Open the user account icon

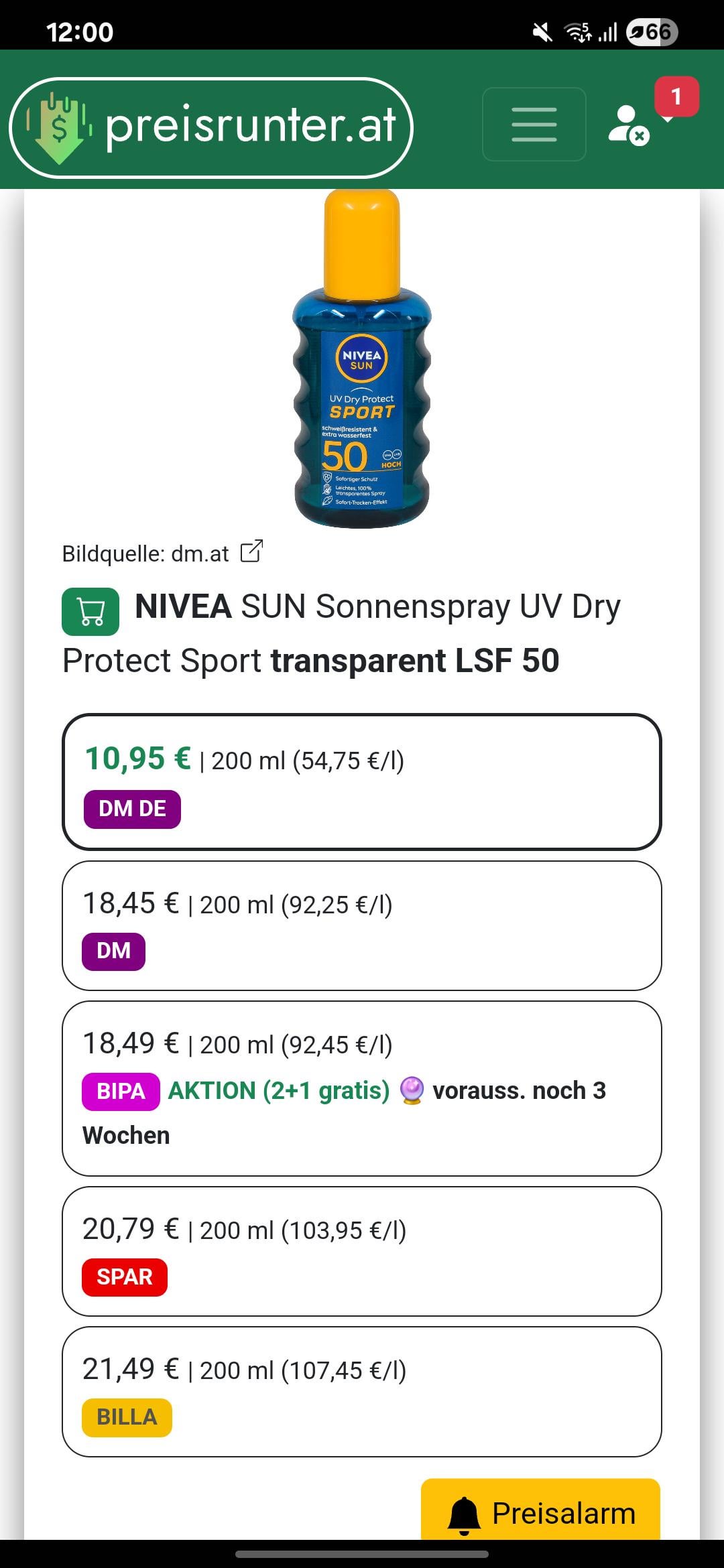coord(628,125)
